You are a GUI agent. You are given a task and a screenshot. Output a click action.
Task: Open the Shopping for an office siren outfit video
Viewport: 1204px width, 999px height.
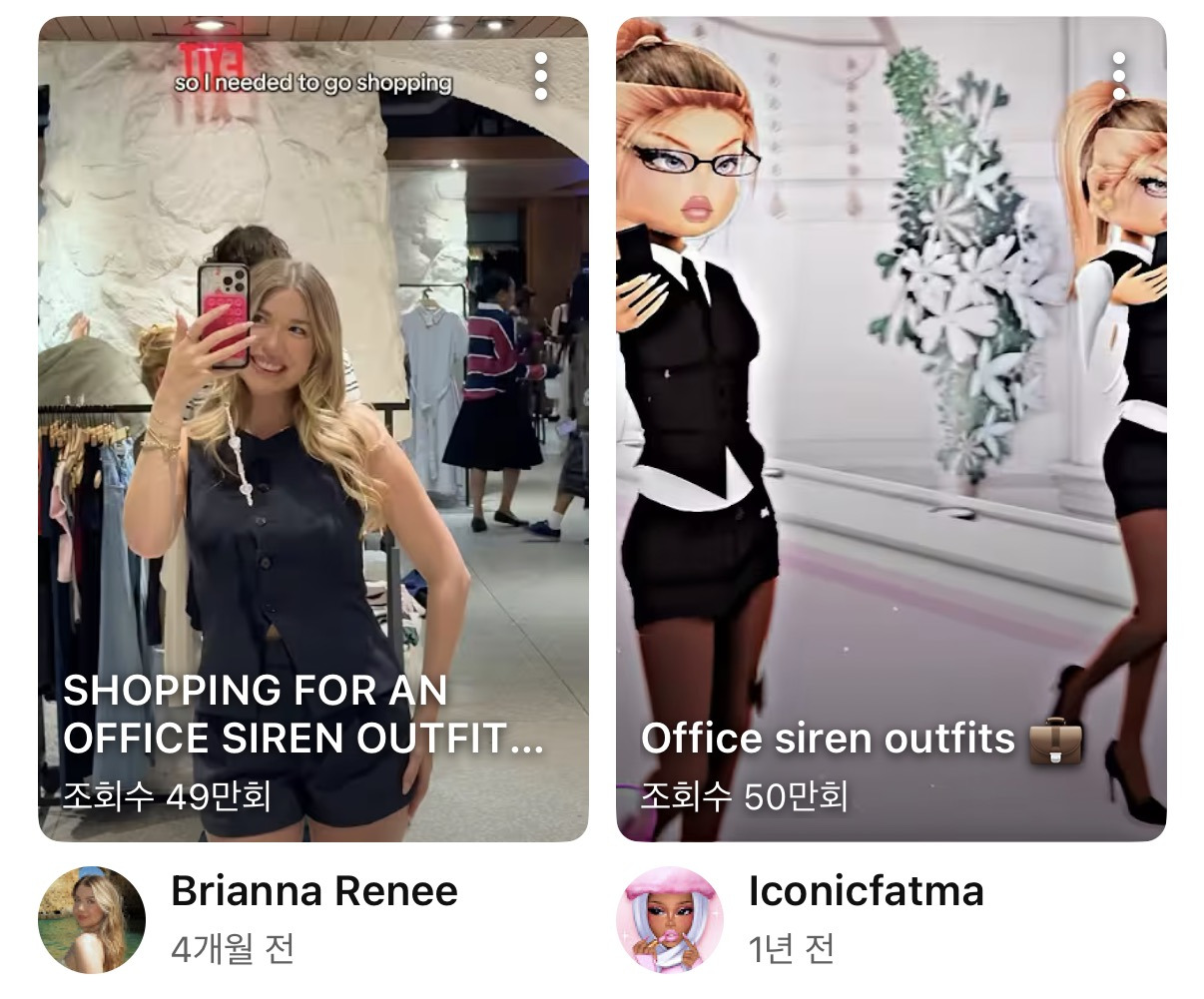(x=312, y=429)
